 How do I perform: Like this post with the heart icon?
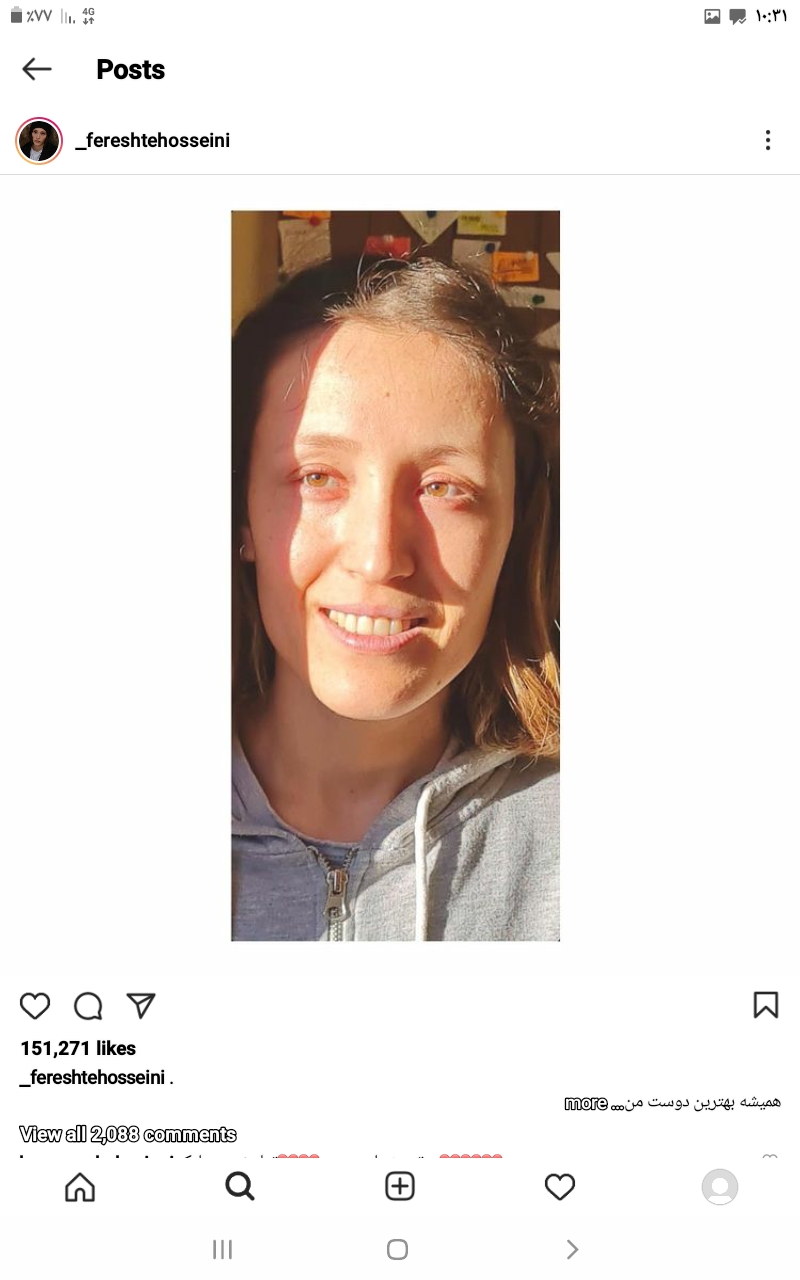[x=35, y=1005]
